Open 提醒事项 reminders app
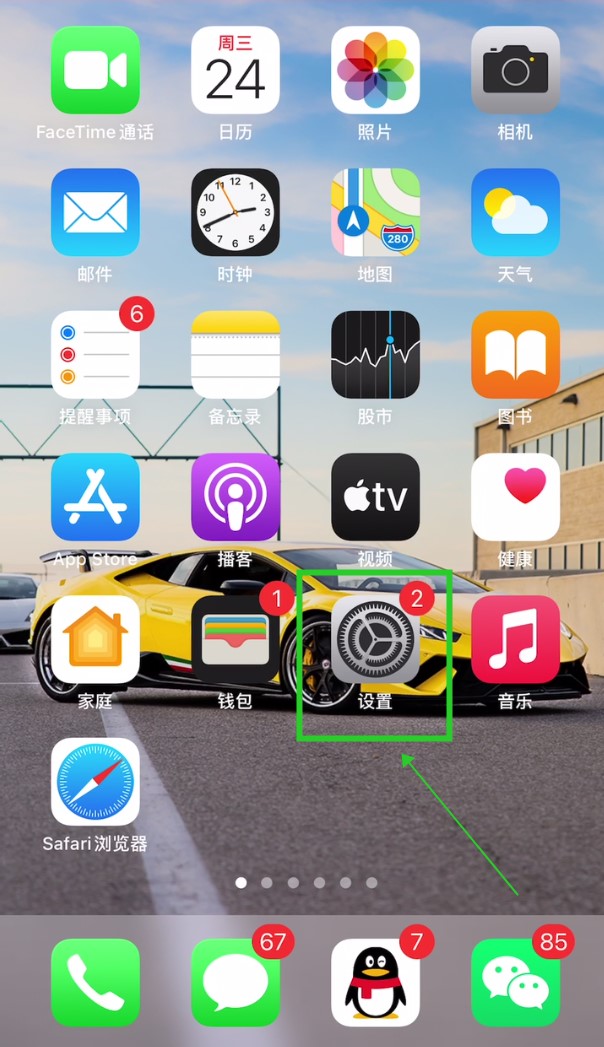604x1047 pixels. pyautogui.click(x=95, y=354)
